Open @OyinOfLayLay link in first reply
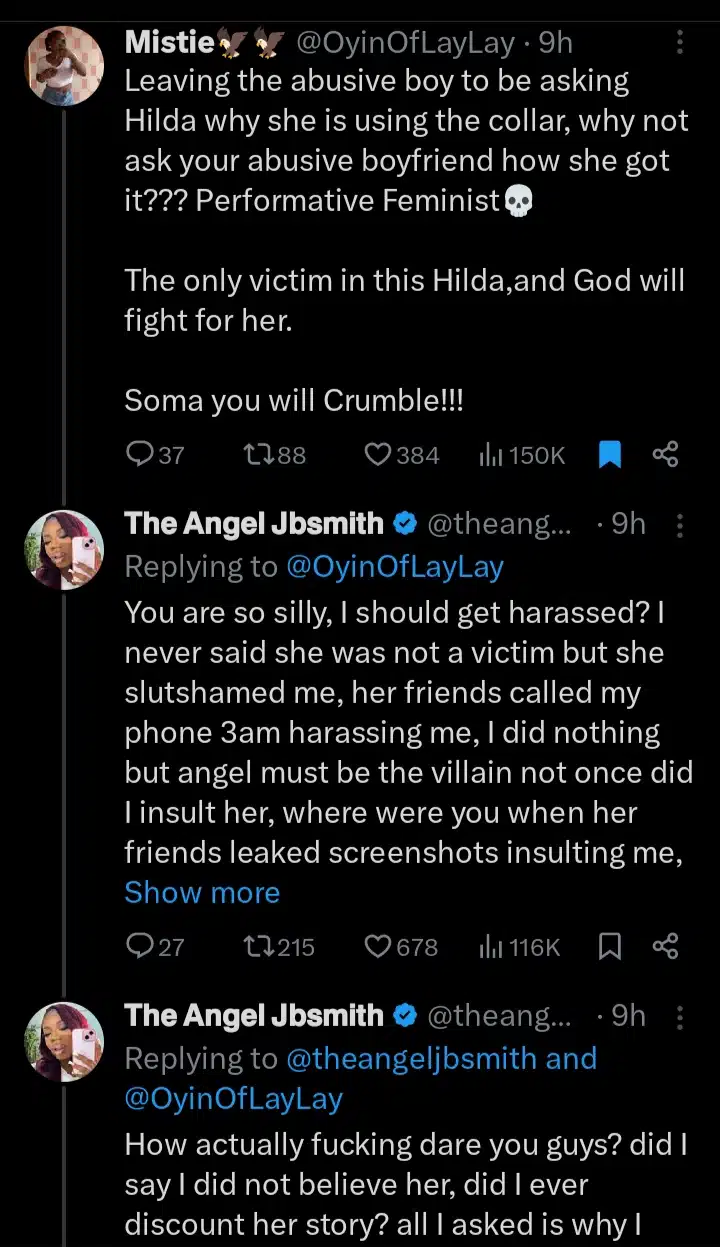Image resolution: width=720 pixels, height=1247 pixels. pyautogui.click(x=395, y=567)
